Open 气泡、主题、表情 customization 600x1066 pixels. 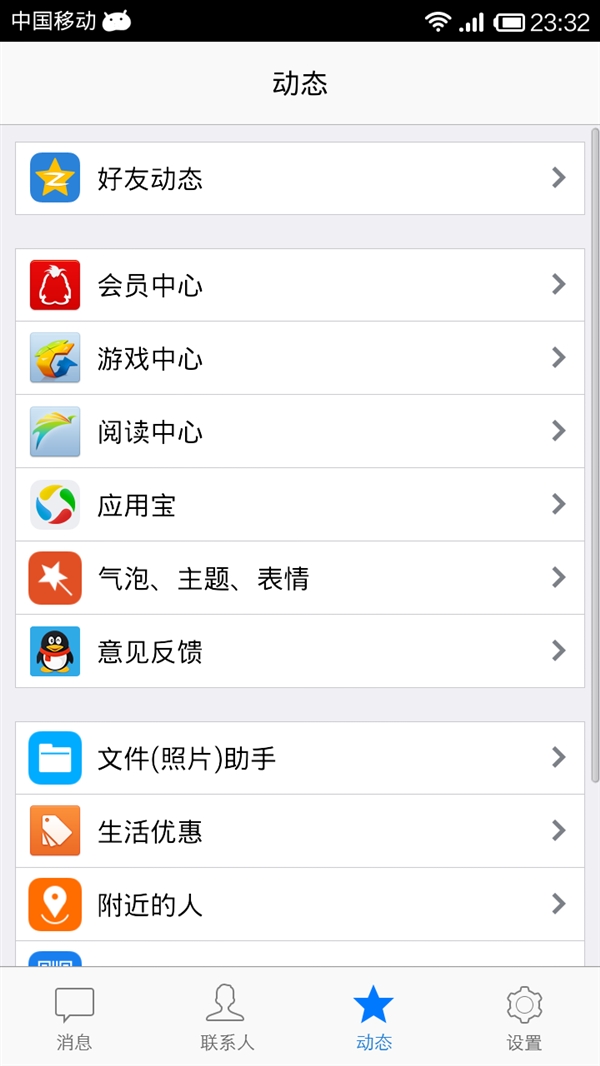[300, 578]
